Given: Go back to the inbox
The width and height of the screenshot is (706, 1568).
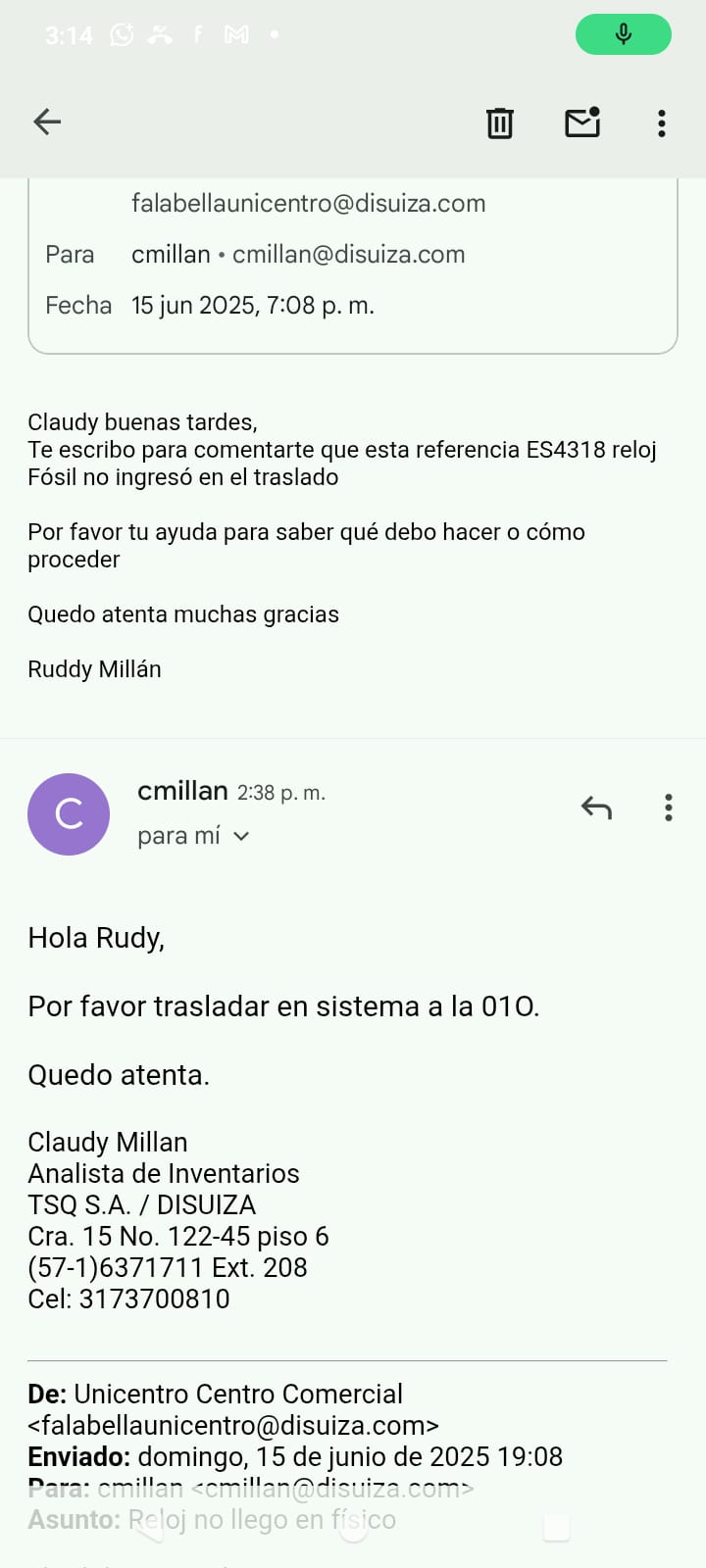Looking at the screenshot, I should tap(47, 122).
